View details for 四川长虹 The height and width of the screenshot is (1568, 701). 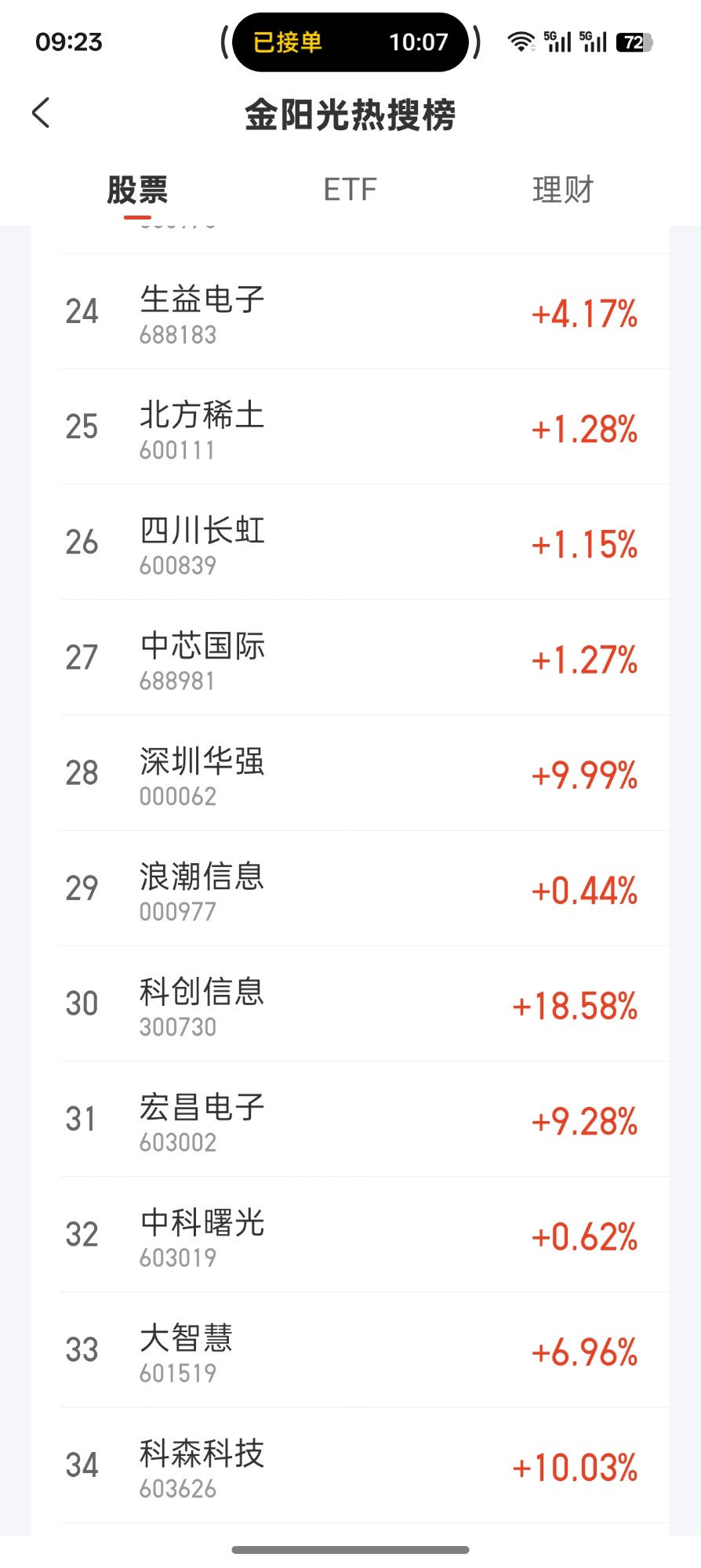pos(350,543)
